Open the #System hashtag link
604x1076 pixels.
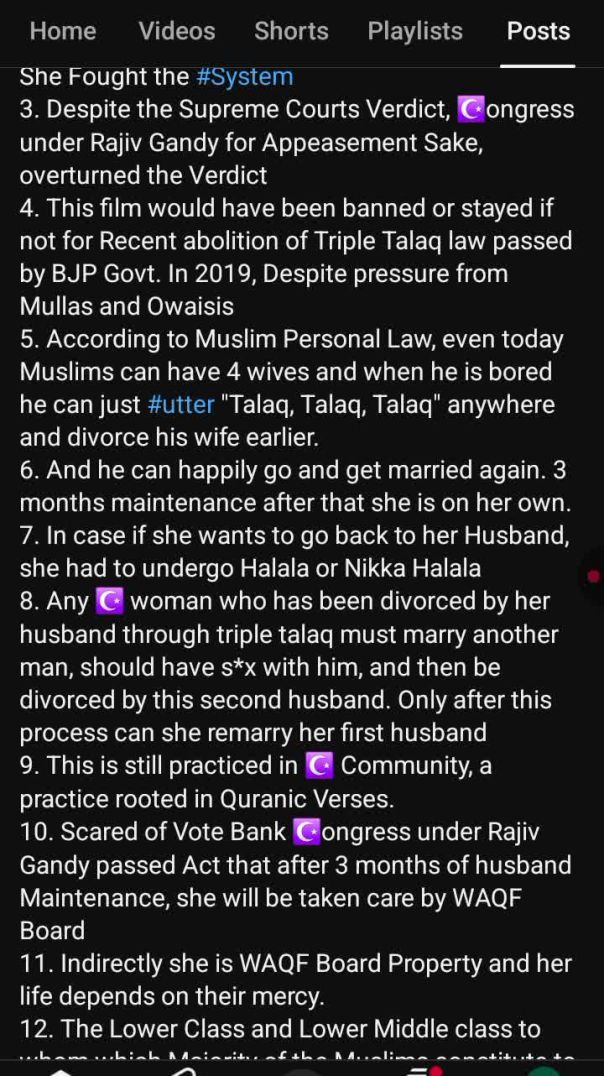[x=245, y=77]
